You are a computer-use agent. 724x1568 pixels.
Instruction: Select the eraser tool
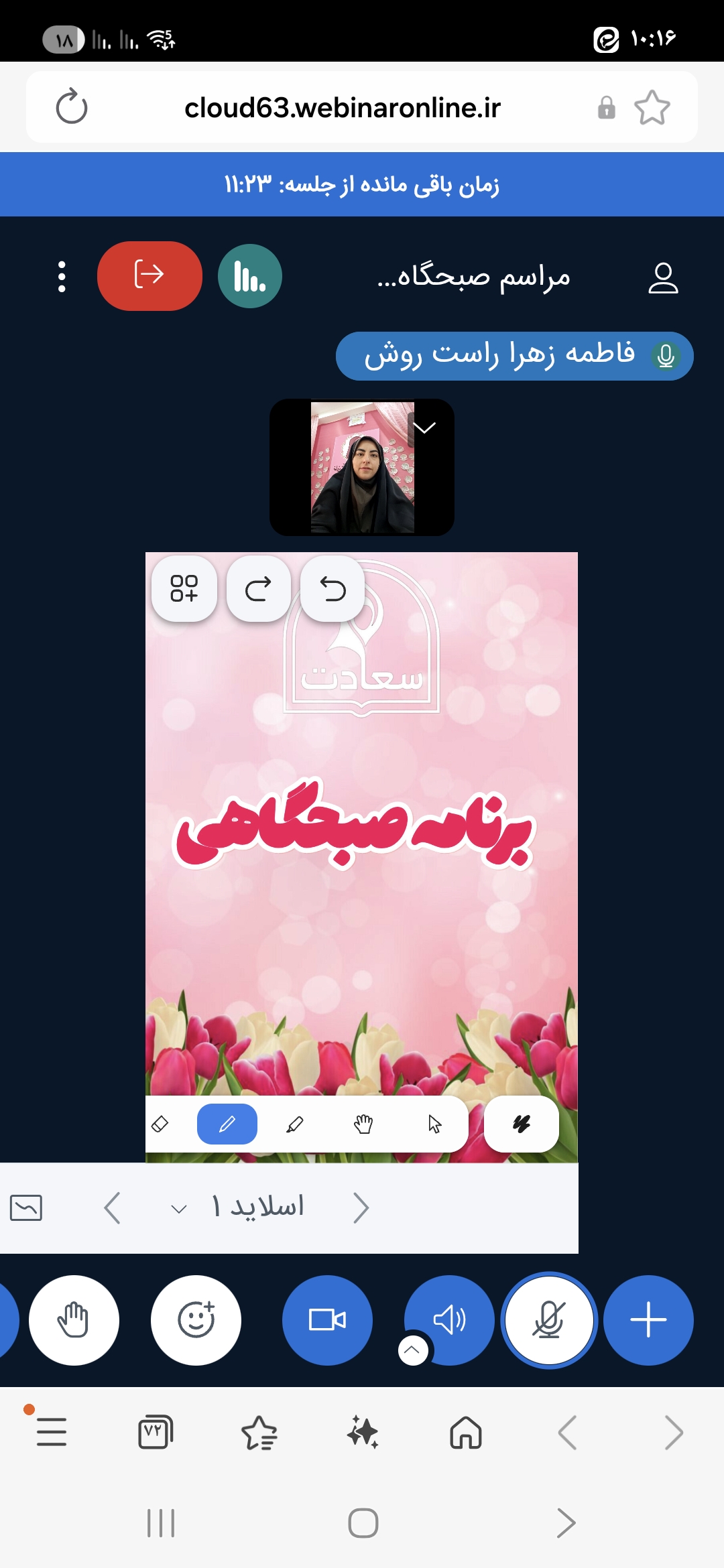(x=160, y=1124)
